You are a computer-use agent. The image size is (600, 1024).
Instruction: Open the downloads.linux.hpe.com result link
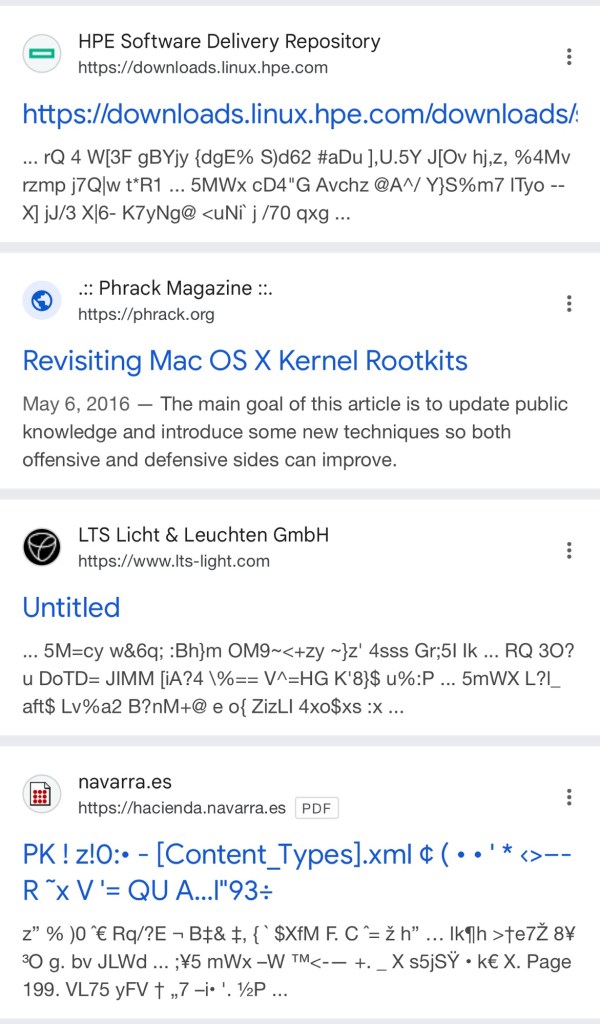[298, 113]
